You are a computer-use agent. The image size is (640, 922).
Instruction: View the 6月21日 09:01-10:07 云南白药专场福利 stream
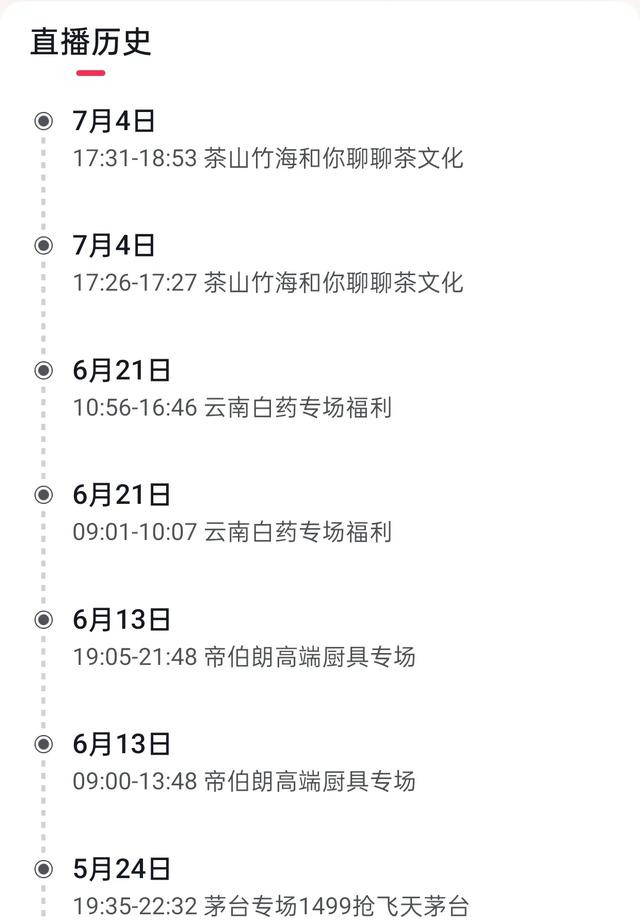click(x=232, y=532)
